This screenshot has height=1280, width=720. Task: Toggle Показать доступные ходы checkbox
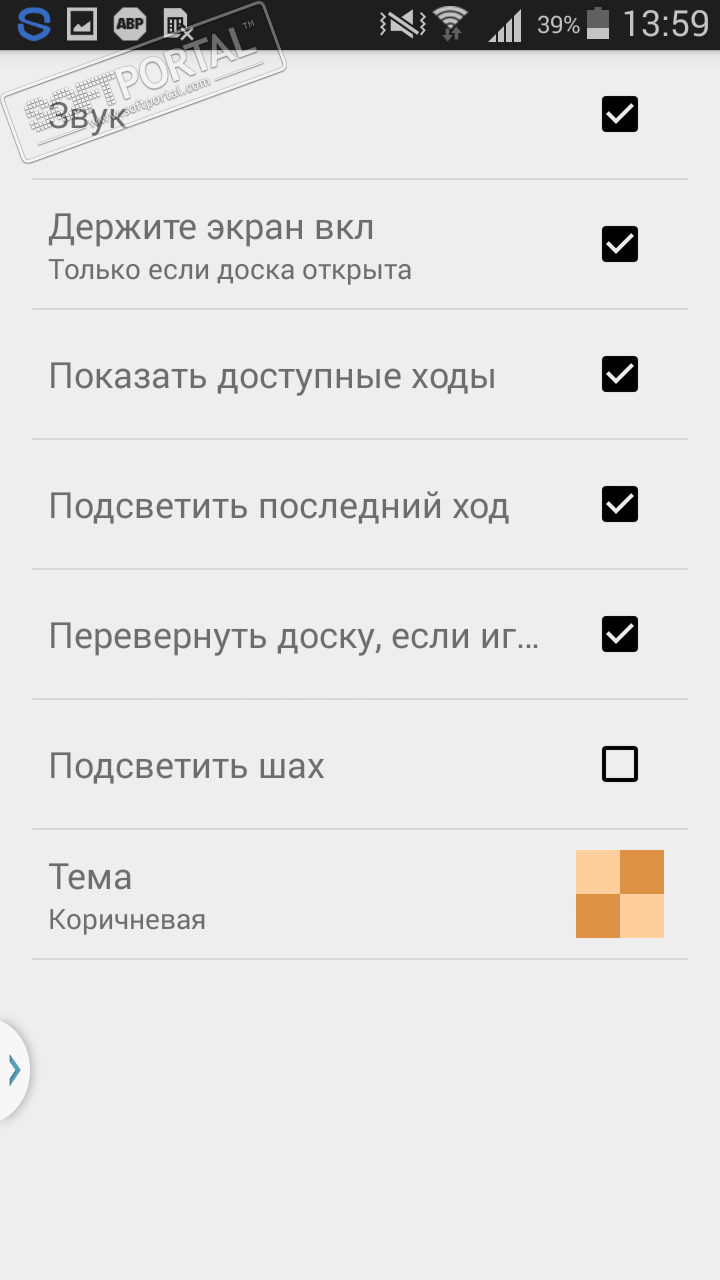(x=619, y=374)
